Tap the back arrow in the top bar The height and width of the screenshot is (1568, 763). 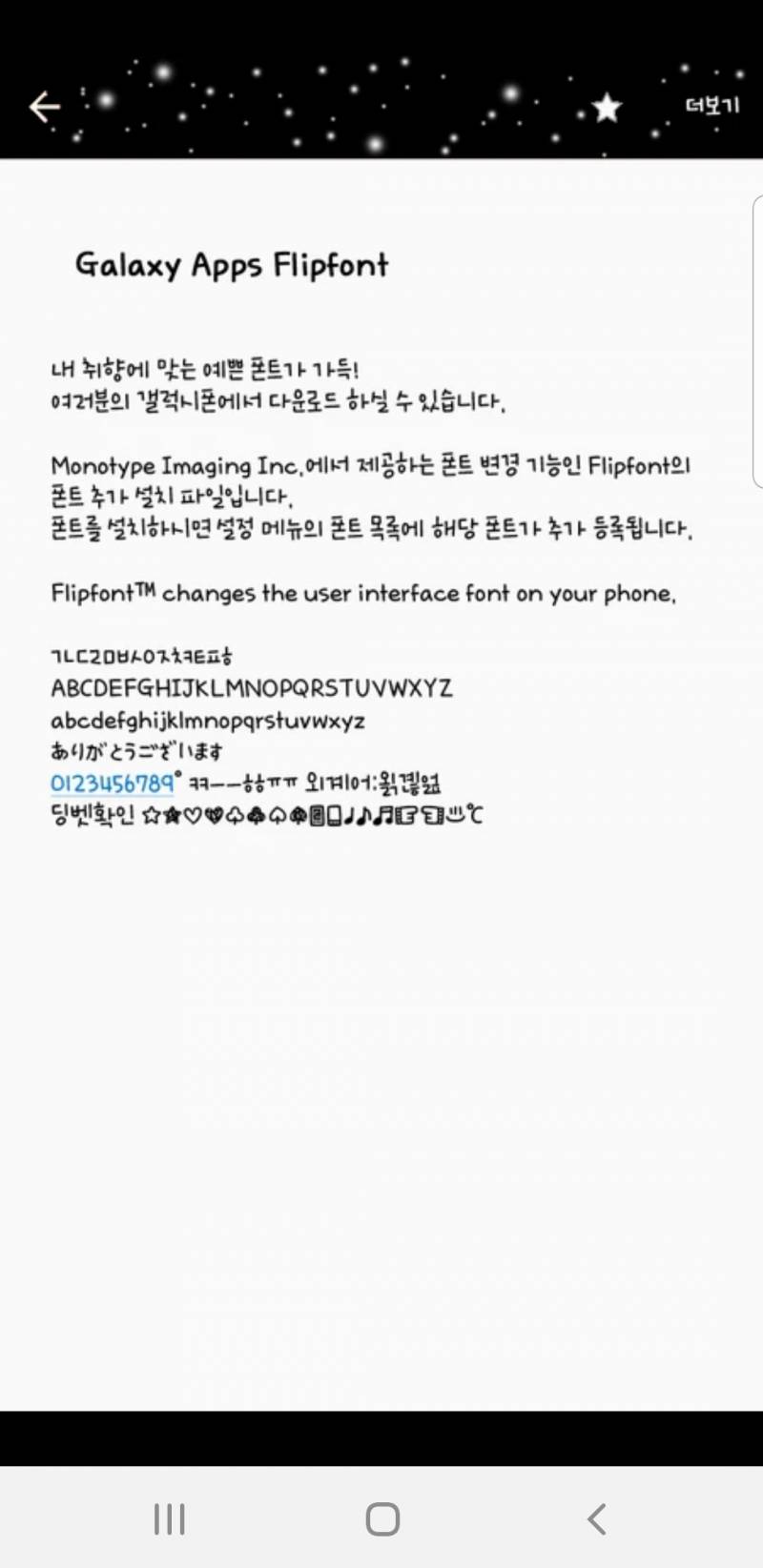[45, 107]
